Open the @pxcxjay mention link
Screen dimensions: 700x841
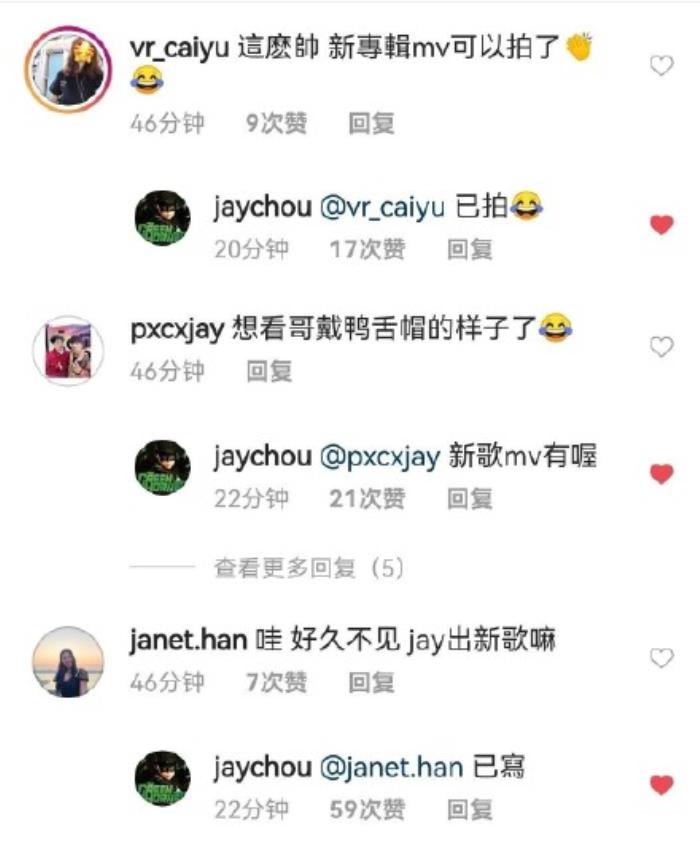coord(380,457)
